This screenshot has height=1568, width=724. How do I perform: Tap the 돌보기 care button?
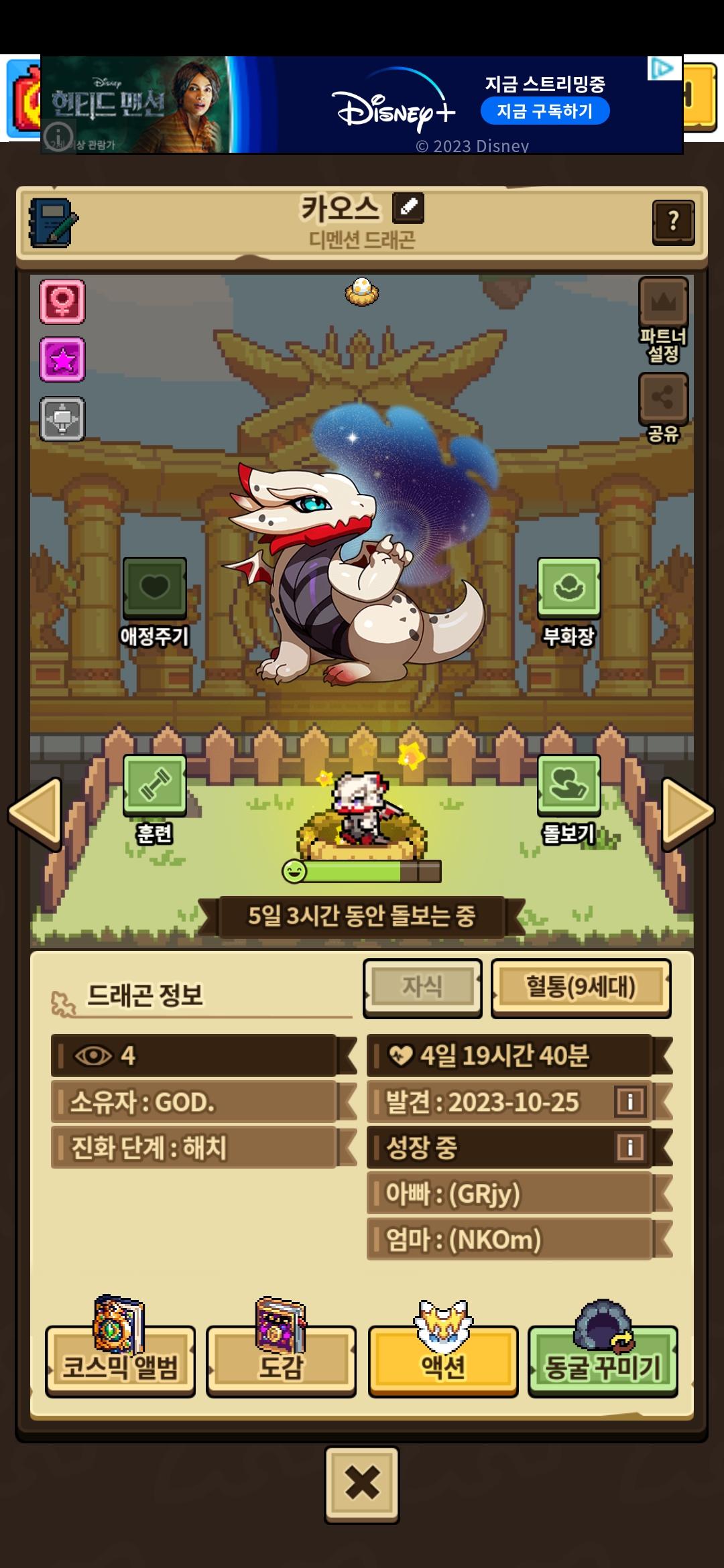tap(568, 799)
